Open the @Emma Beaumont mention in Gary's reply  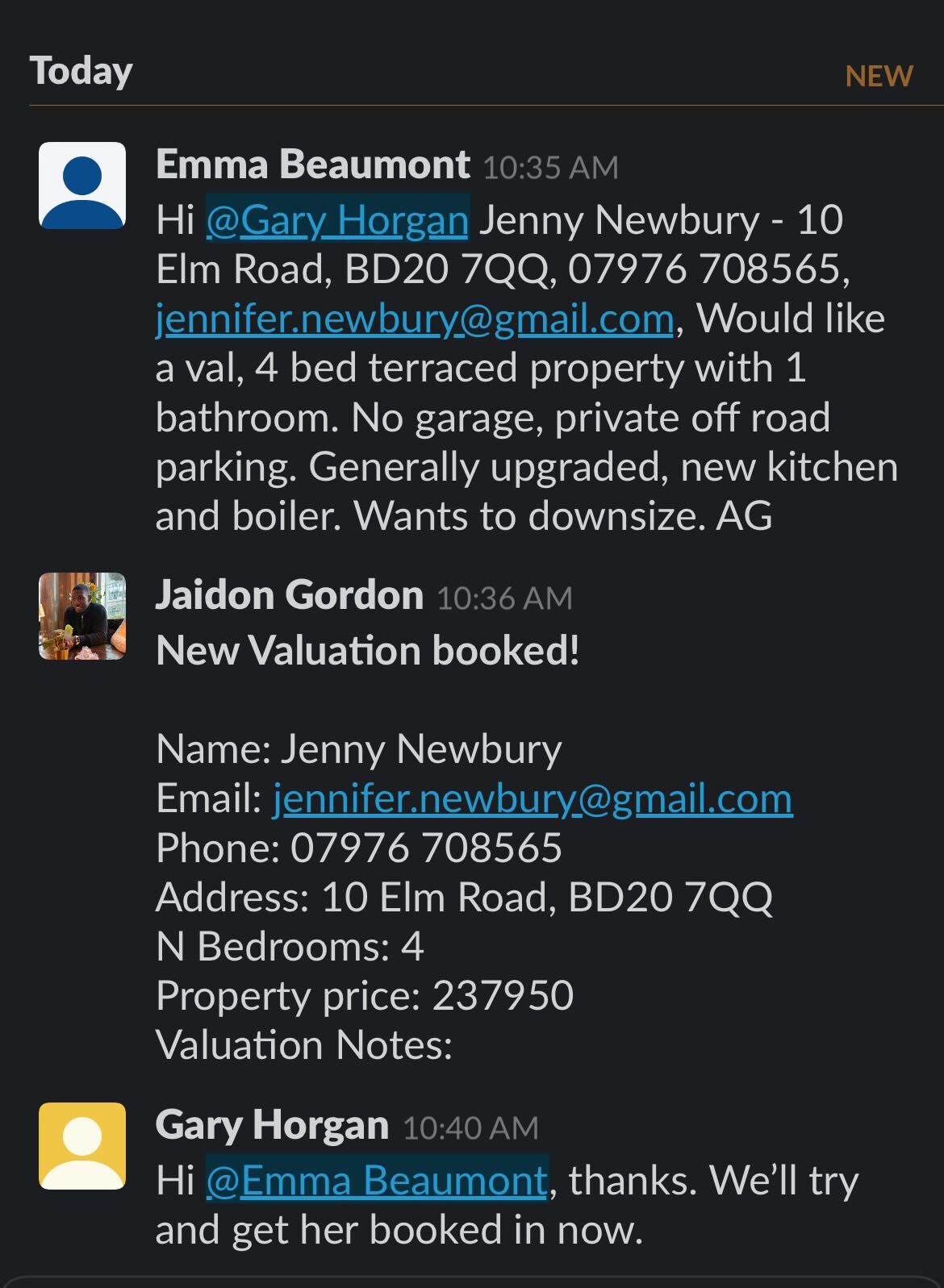pos(377,1181)
